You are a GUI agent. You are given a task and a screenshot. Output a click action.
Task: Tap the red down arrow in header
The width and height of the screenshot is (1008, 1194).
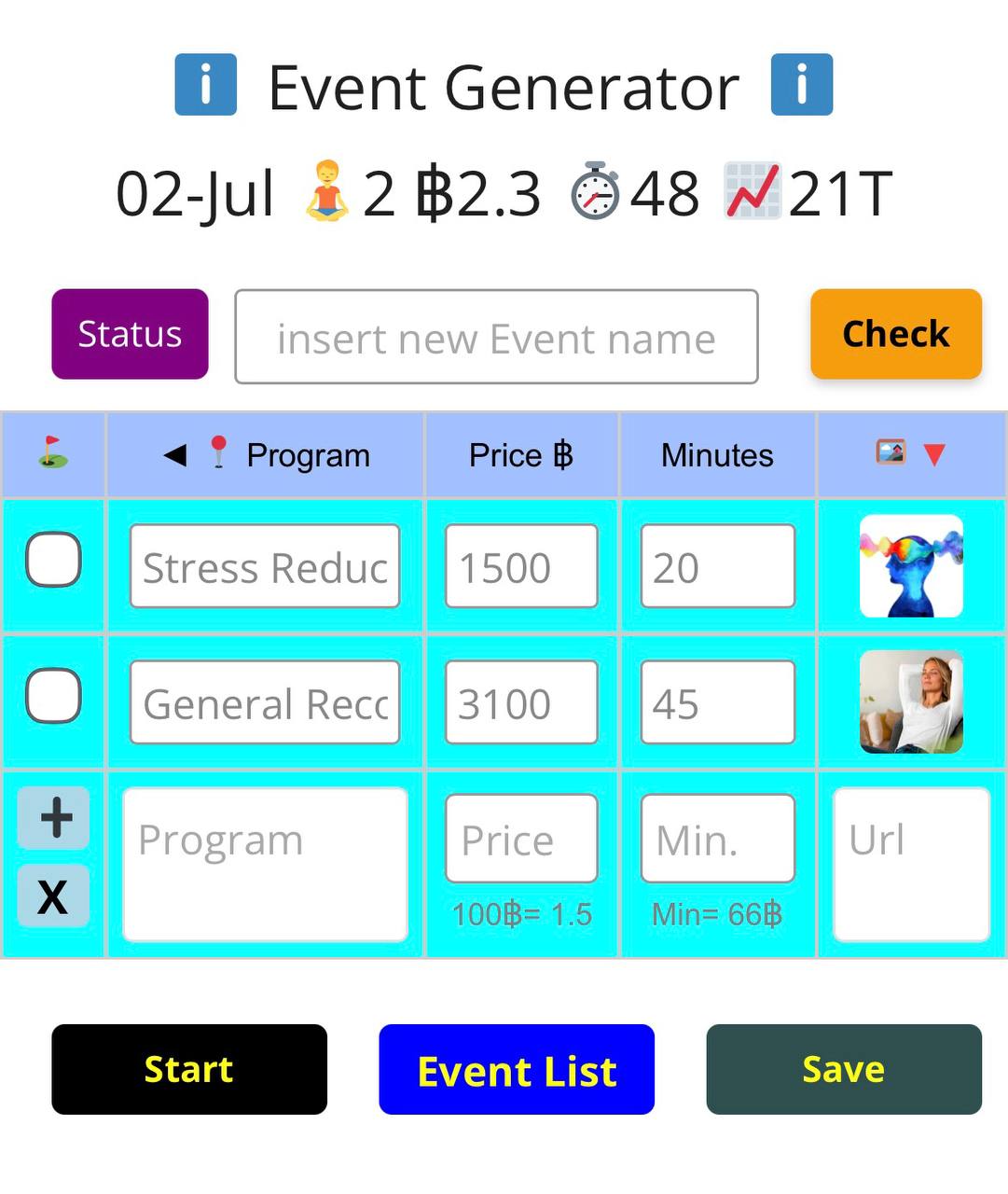point(934,454)
